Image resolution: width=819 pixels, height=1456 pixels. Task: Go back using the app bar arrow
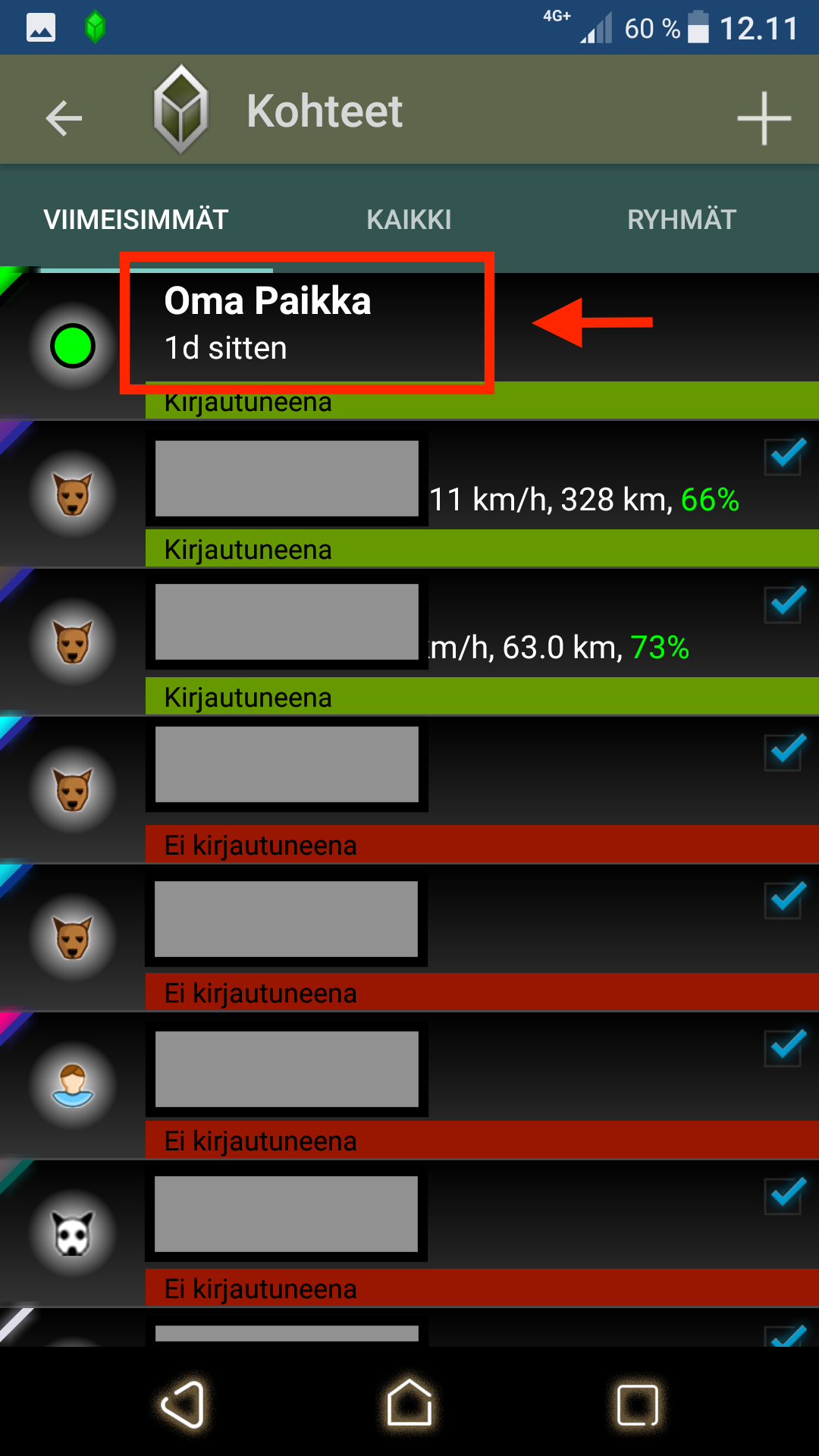point(64,118)
